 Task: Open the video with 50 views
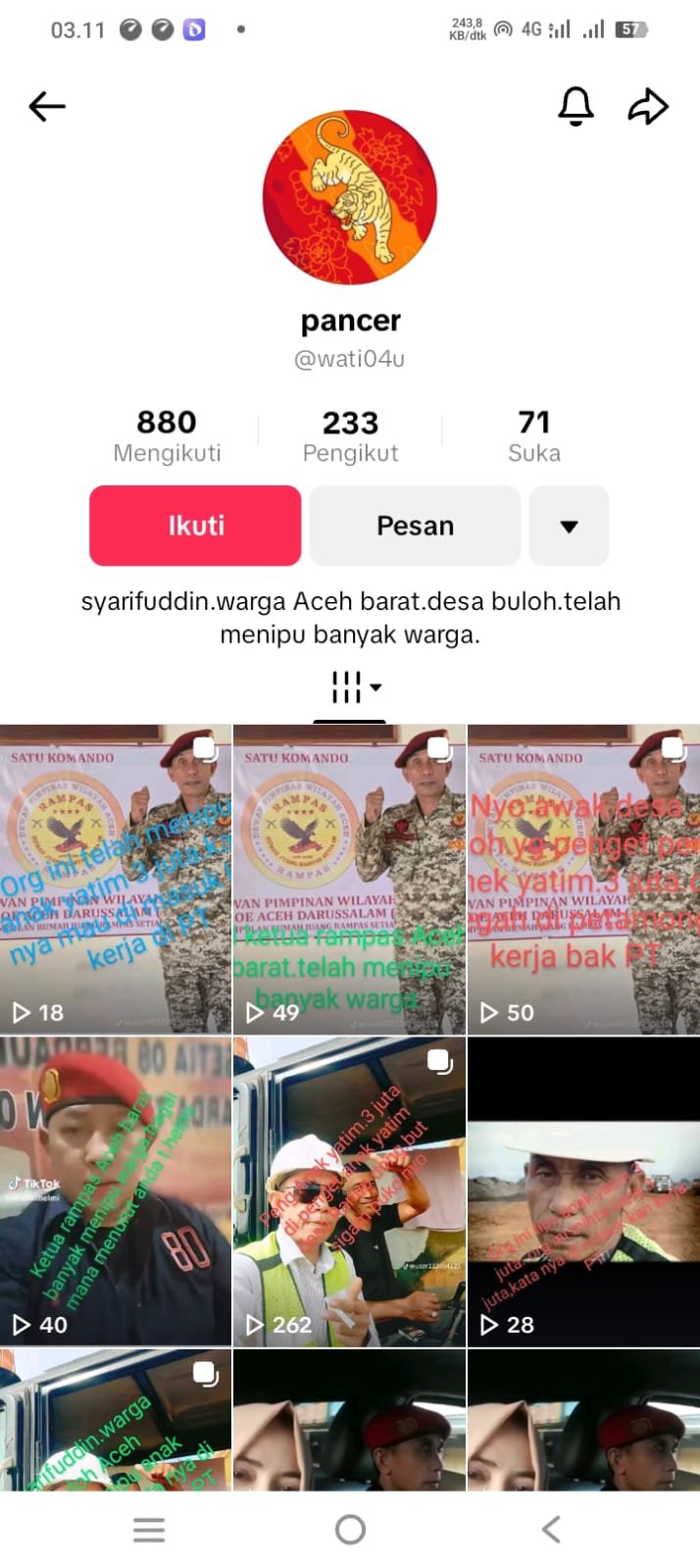[583, 879]
